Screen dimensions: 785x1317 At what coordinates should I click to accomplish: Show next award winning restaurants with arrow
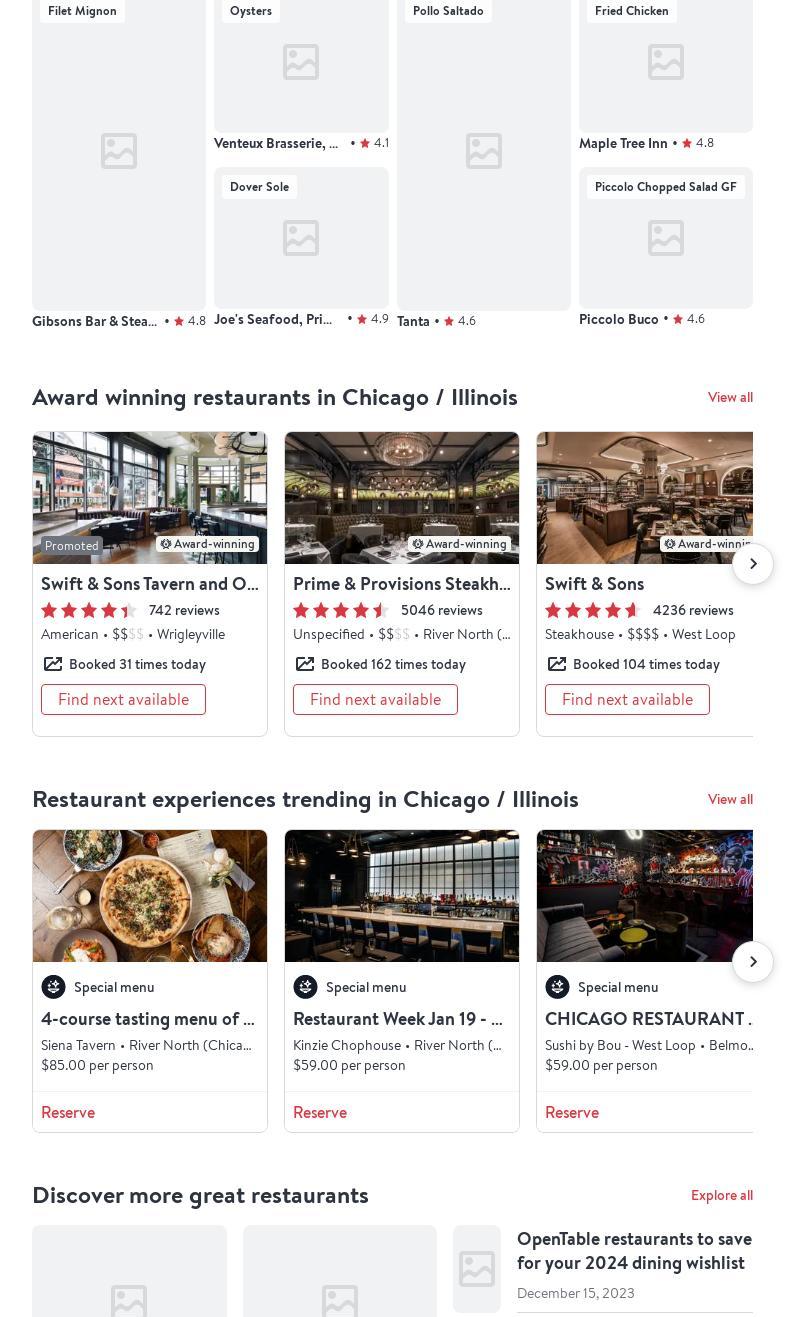pyautogui.click(x=753, y=564)
